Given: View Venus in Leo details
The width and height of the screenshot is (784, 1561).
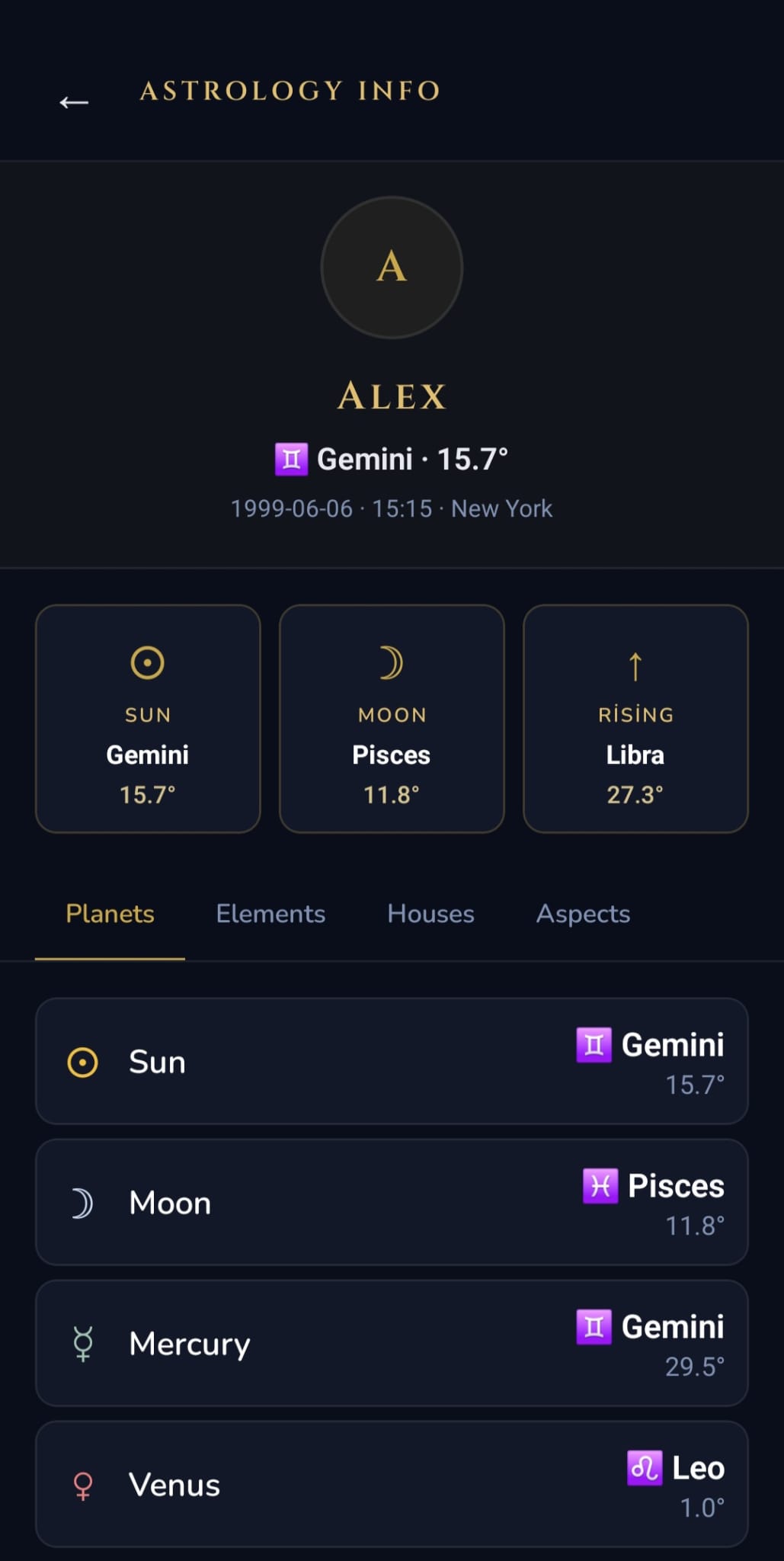Looking at the screenshot, I should pyautogui.click(x=392, y=1484).
